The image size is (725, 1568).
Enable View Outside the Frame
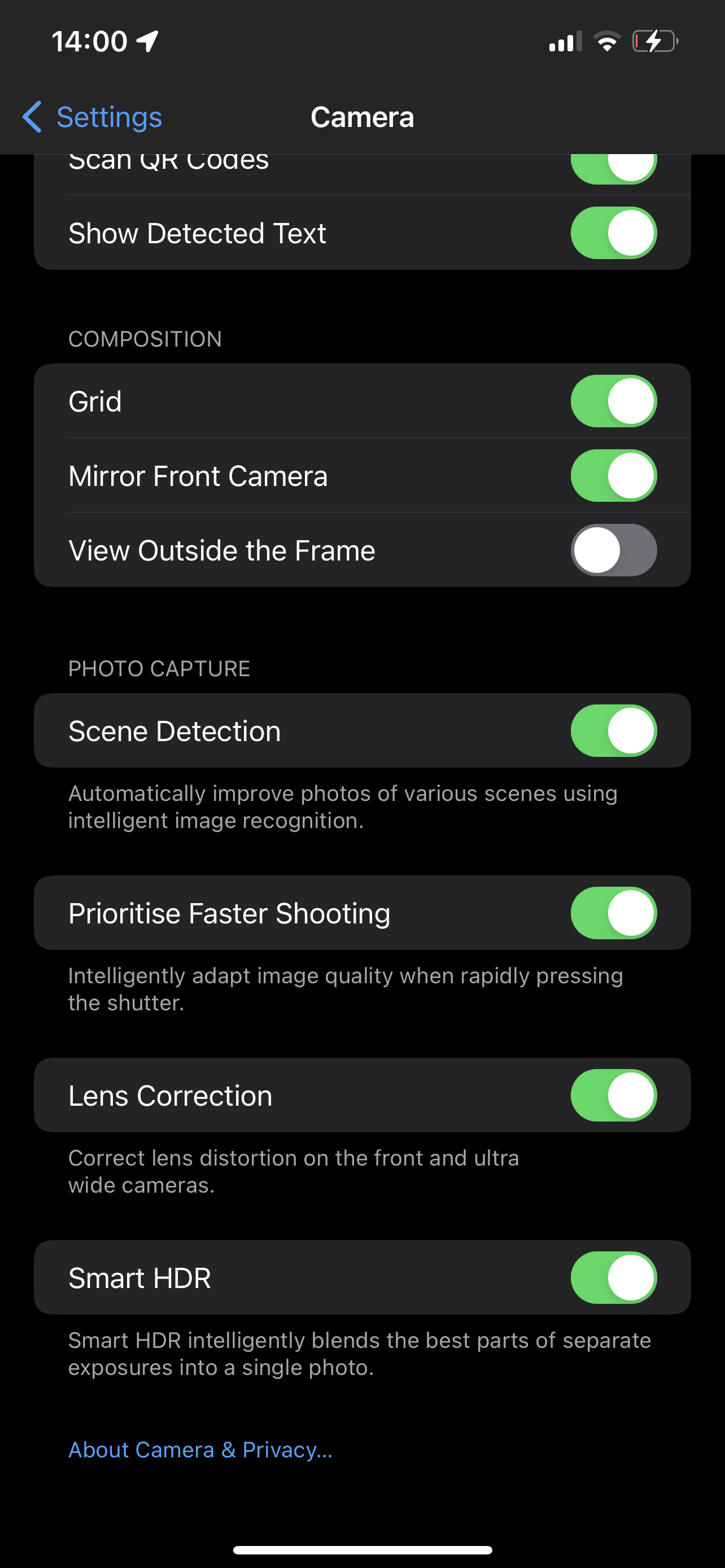[613, 550]
